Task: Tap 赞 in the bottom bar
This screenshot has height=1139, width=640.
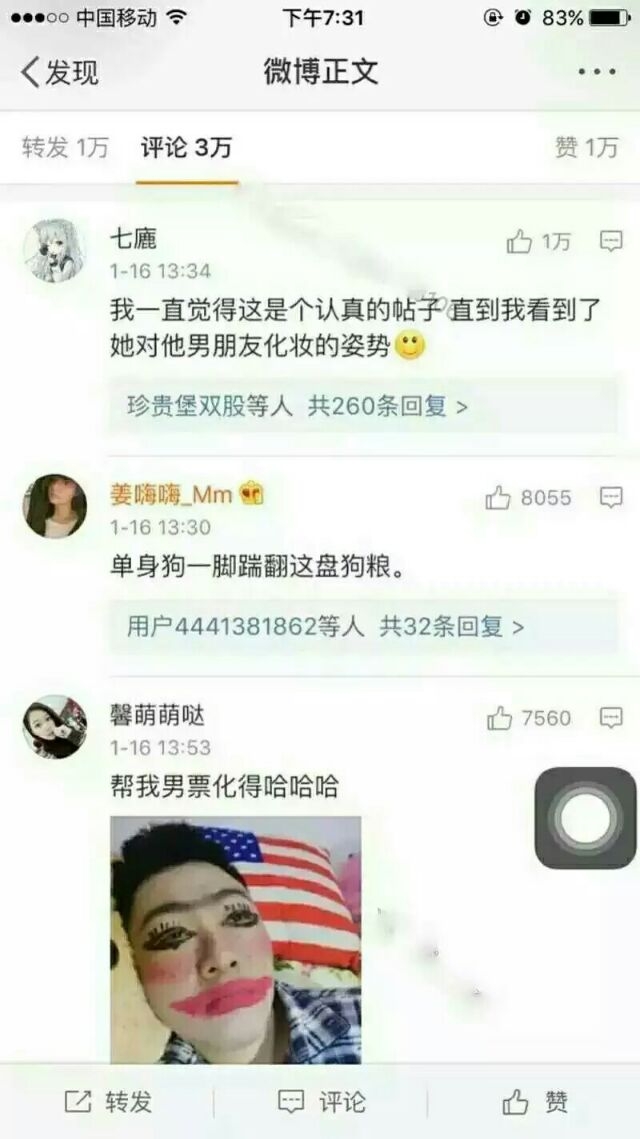Action: (536, 1102)
